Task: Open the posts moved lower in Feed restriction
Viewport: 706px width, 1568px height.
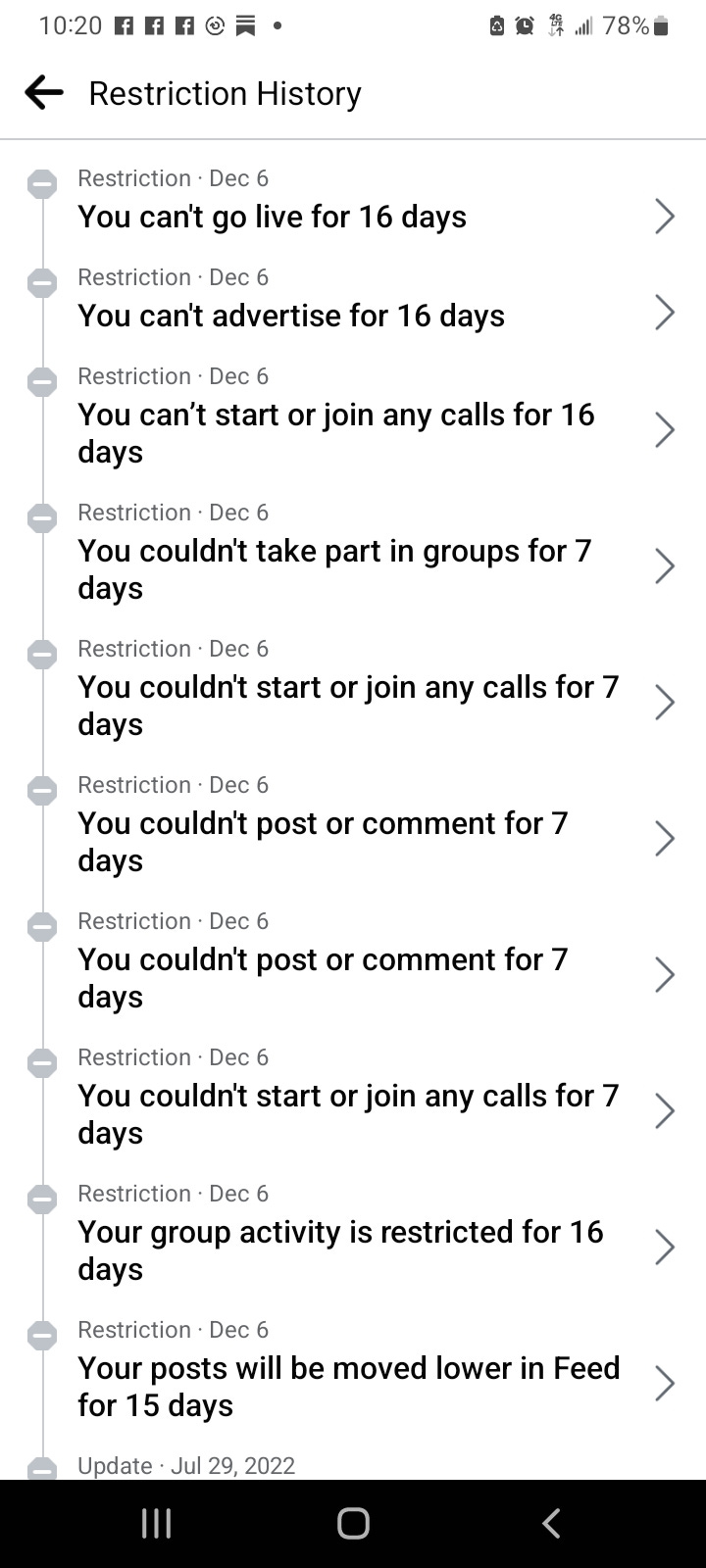Action: tap(353, 1369)
